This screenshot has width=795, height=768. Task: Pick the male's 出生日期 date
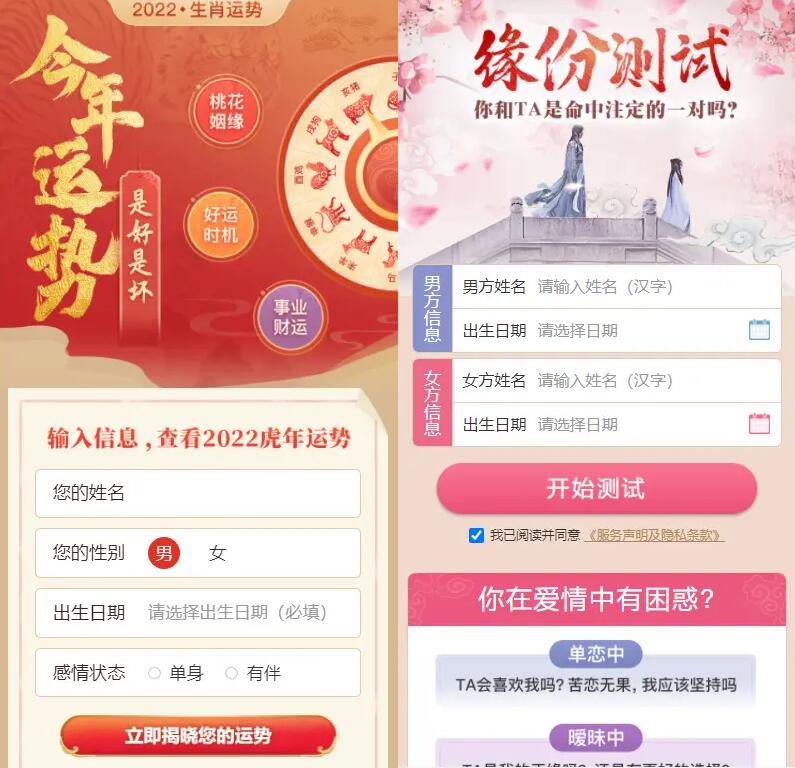(640, 330)
